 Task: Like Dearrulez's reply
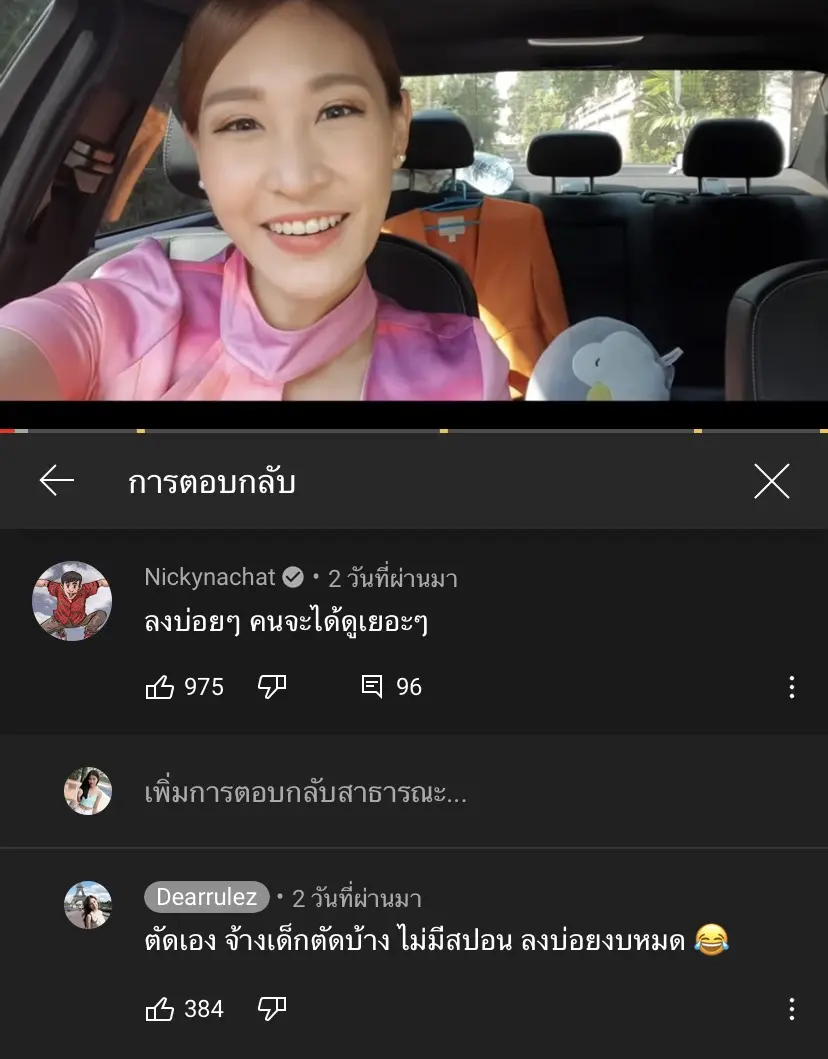click(x=160, y=1009)
